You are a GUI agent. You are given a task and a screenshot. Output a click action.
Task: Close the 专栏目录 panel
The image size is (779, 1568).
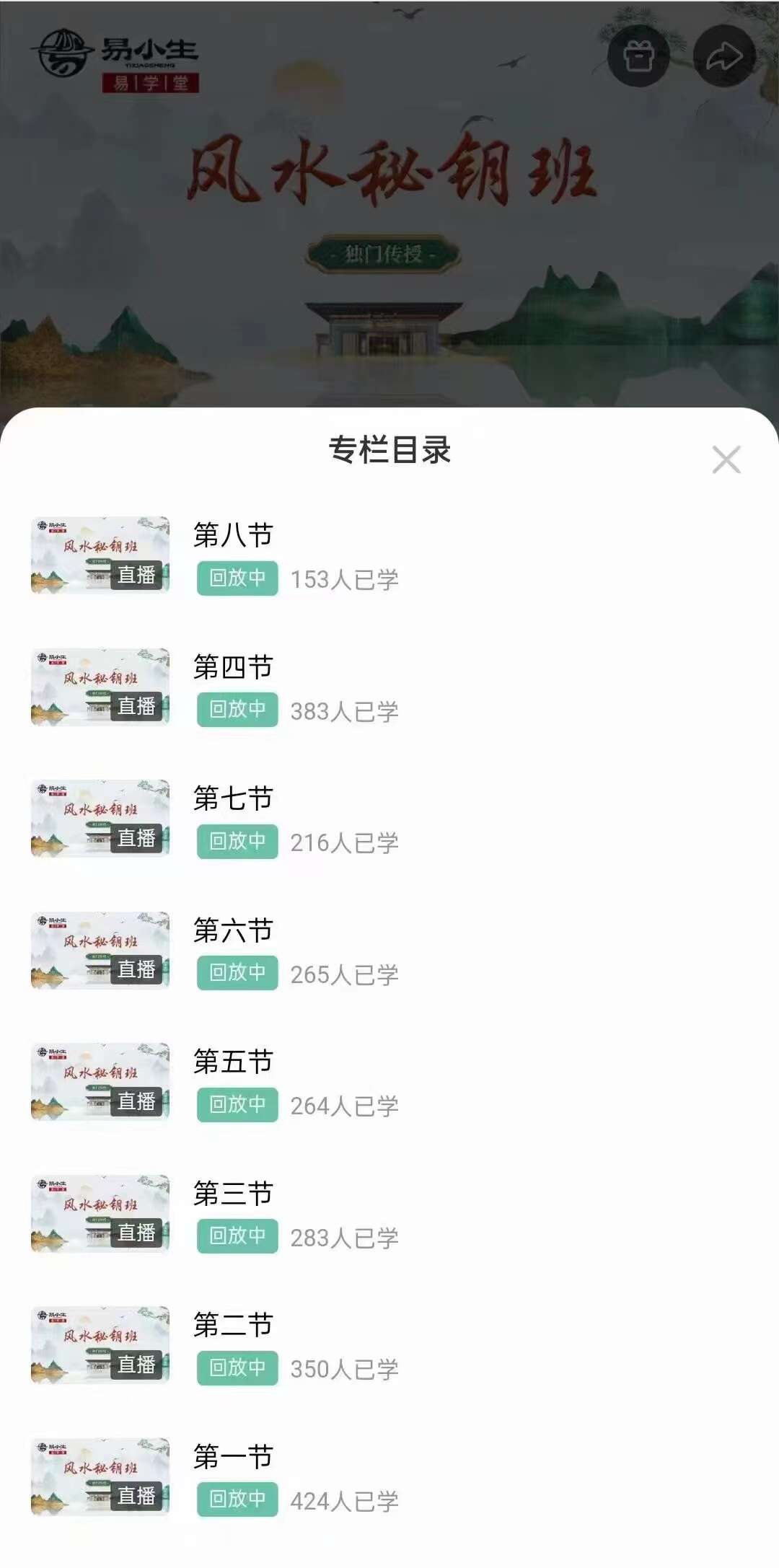[726, 459]
